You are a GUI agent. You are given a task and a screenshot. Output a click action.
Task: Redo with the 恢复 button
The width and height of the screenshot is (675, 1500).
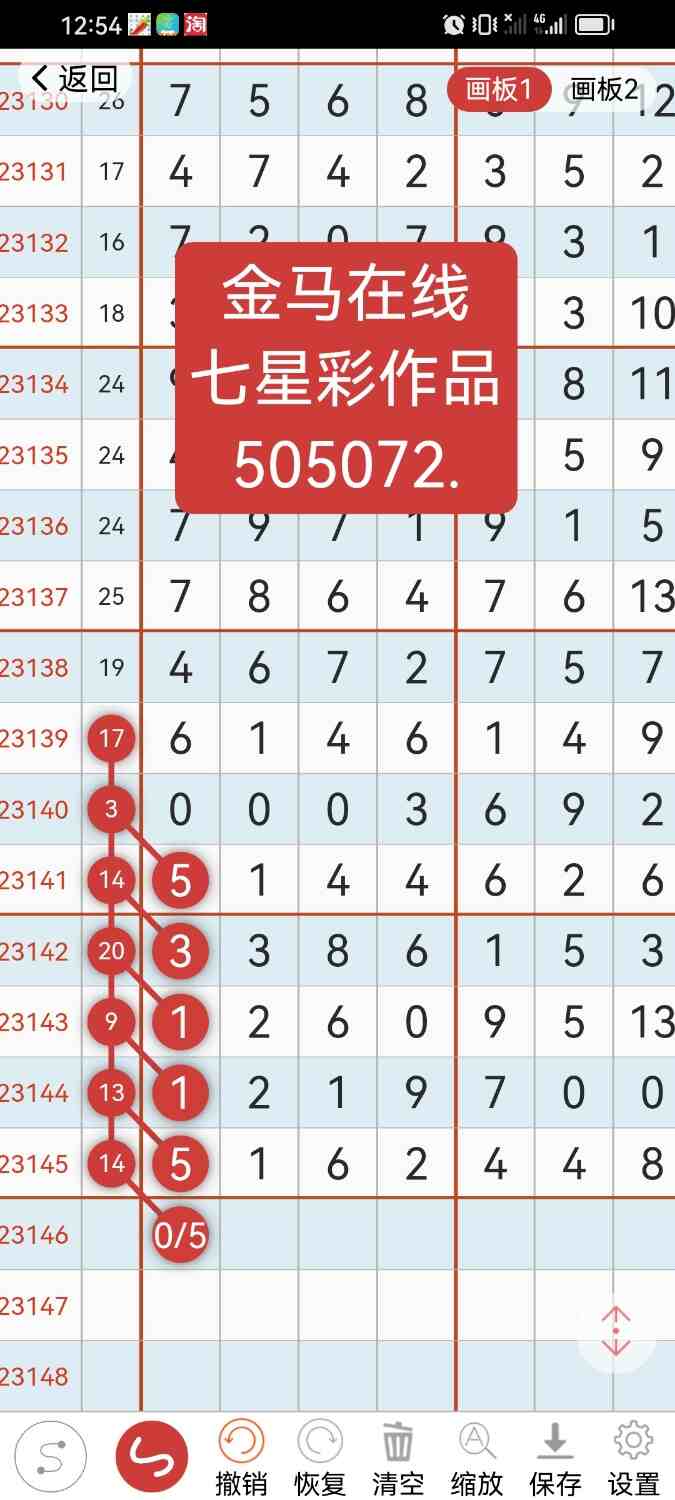point(319,1459)
